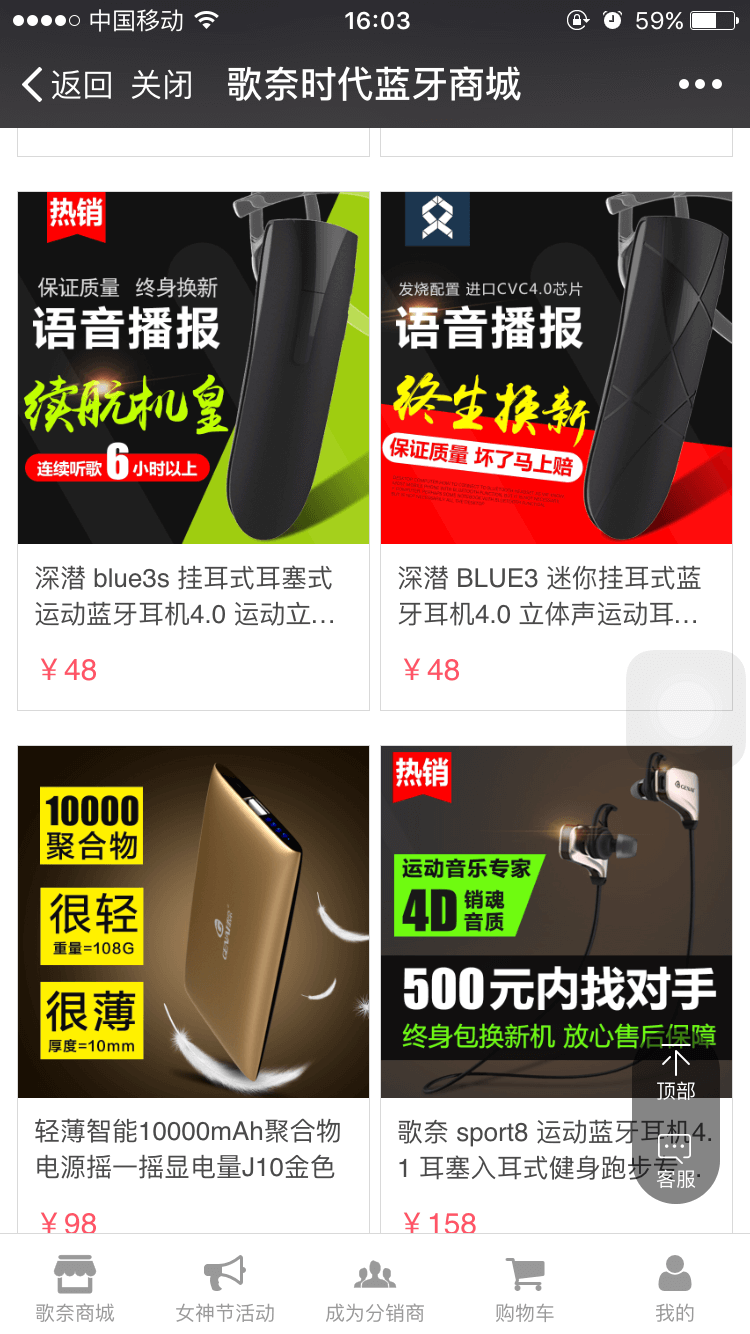Switch to the 歌奈商城 tab
This screenshot has width=750, height=1334.
coord(75,1288)
